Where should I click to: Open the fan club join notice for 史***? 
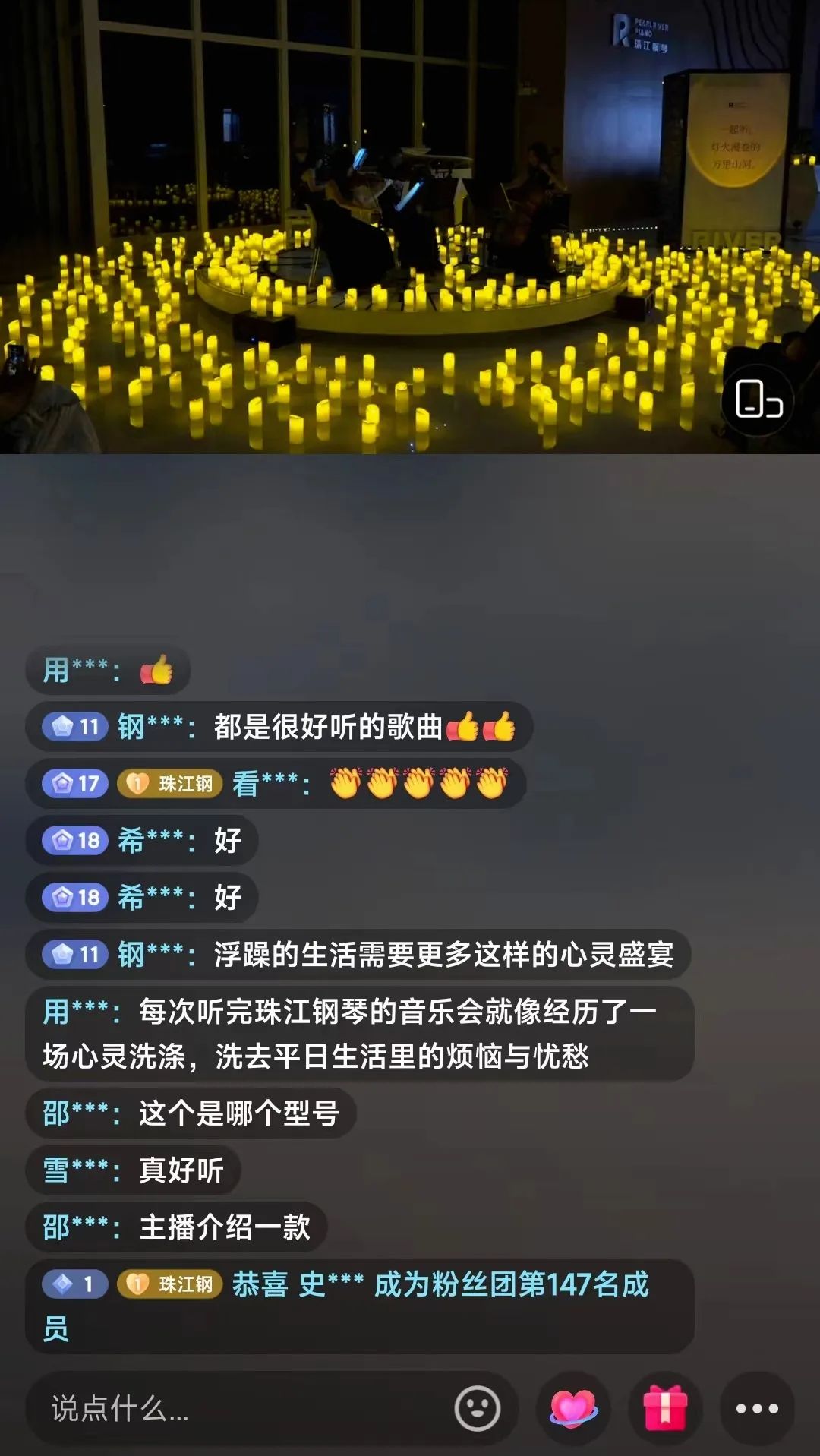pyautogui.click(x=360, y=1306)
